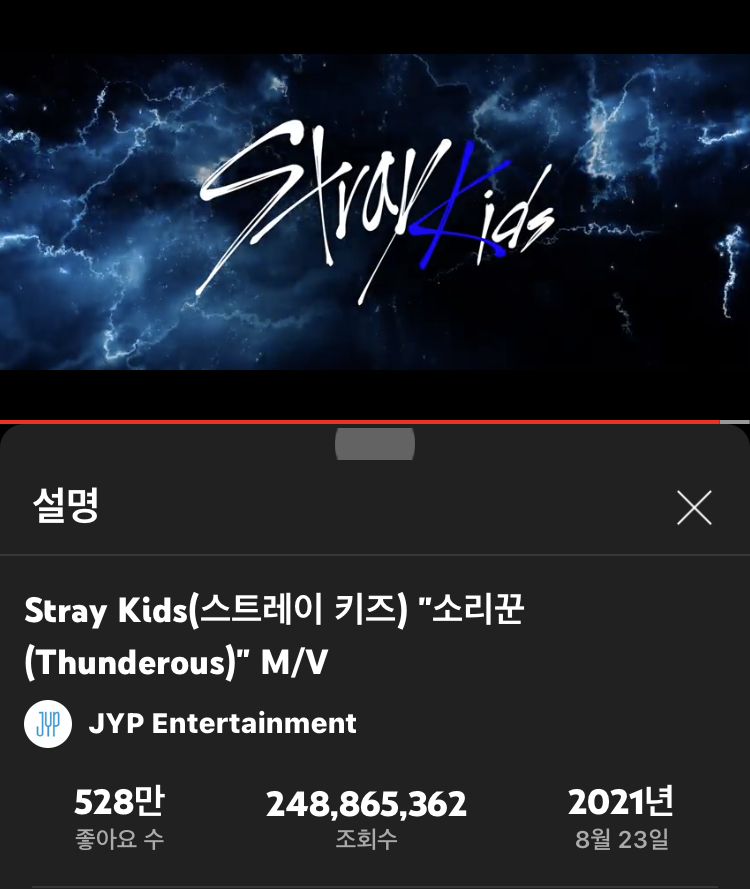The width and height of the screenshot is (750, 889).
Task: Tap the JYP logo inside the circular badge
Action: click(47, 725)
